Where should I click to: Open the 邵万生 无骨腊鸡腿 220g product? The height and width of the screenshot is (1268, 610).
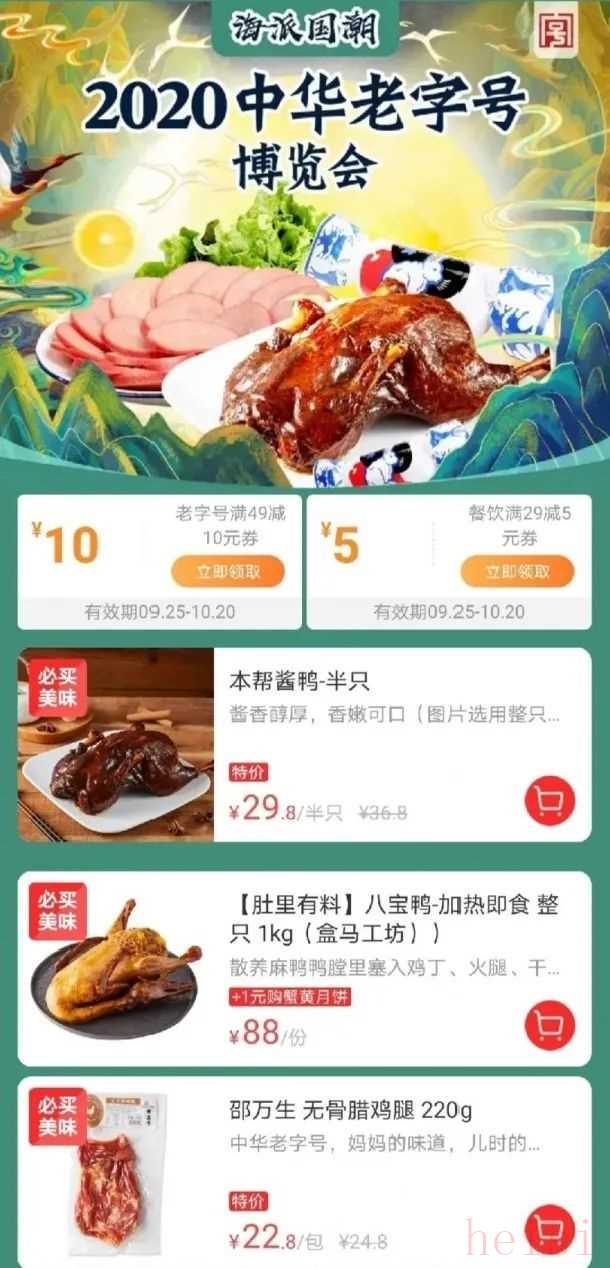point(351,1110)
